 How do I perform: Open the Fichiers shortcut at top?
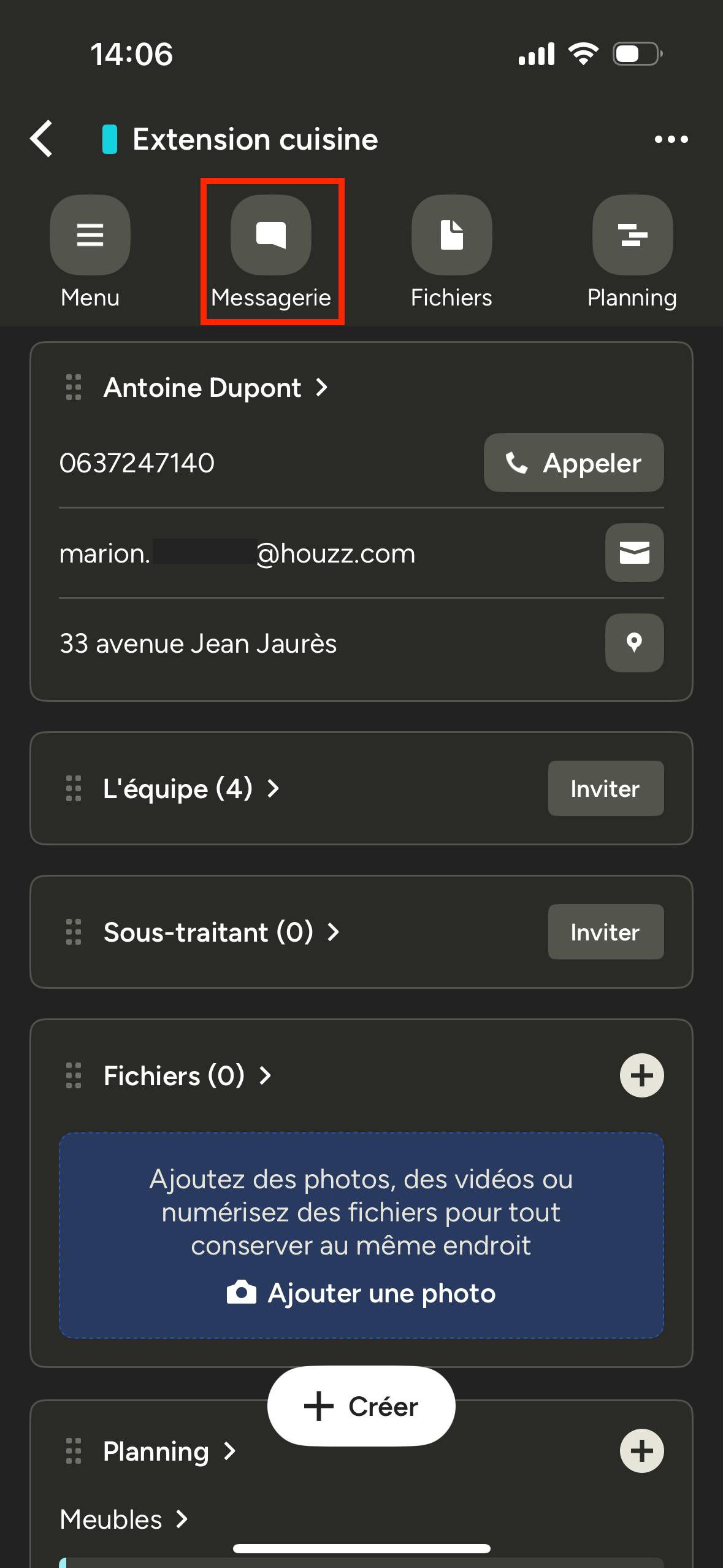(x=451, y=235)
